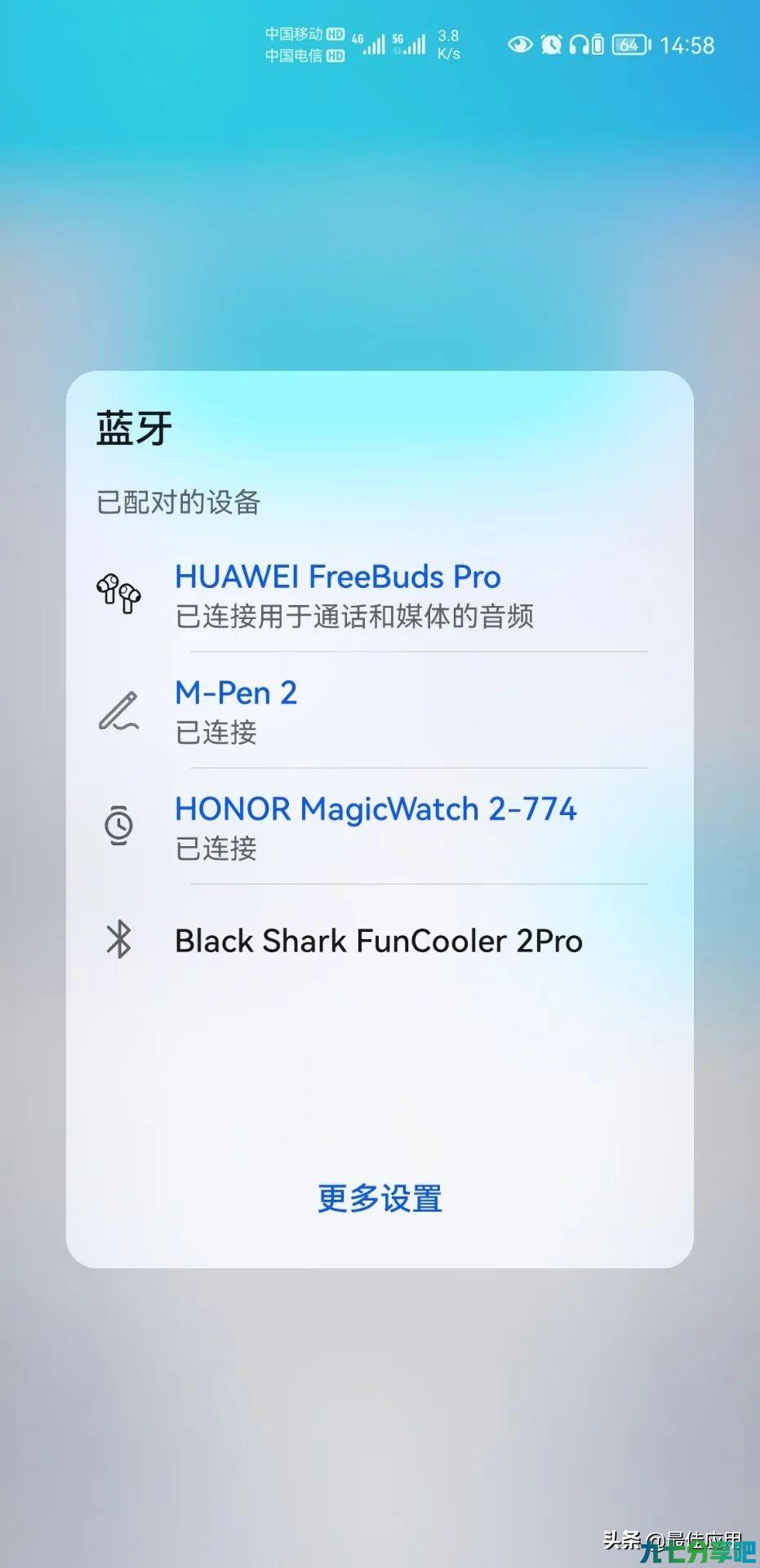Connect to Black Shark FunCooler 2Pro
Screen dimensions: 760x1568
click(380, 941)
